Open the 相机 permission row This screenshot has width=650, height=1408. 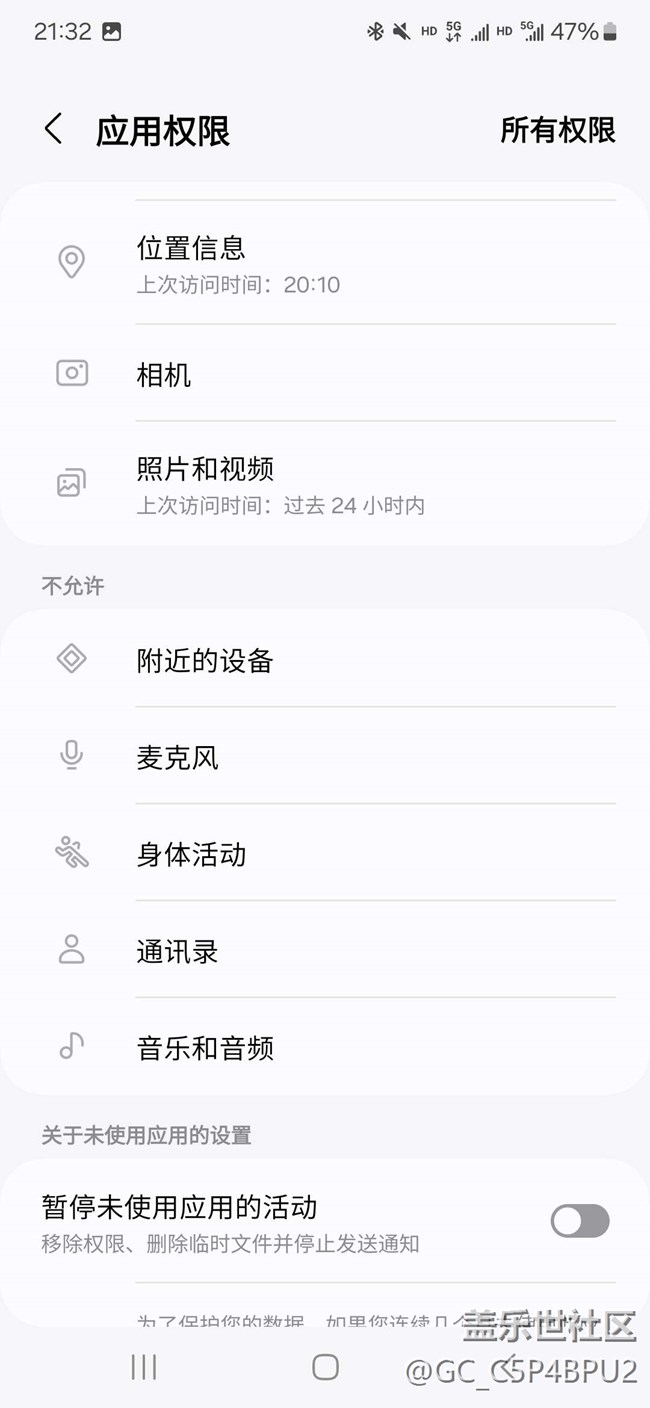[x=325, y=375]
